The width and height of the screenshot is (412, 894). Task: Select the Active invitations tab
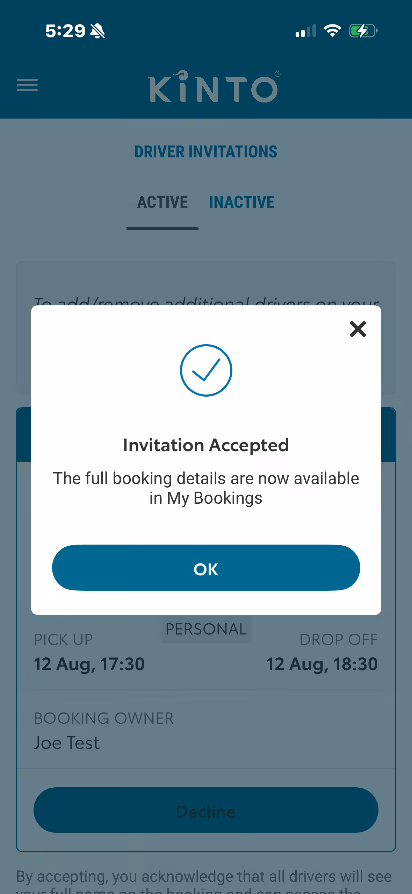click(162, 202)
